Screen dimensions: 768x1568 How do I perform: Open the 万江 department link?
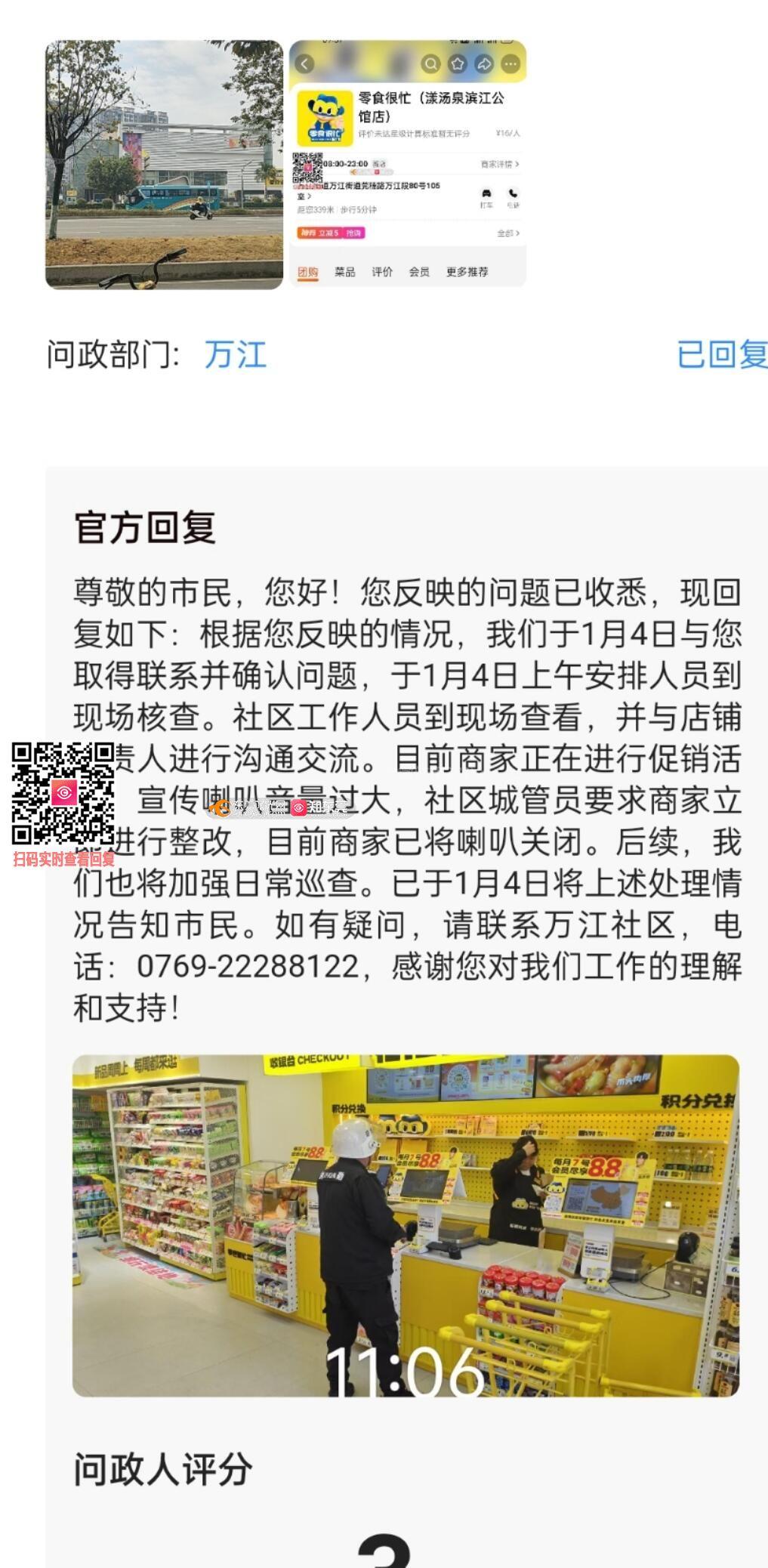[236, 354]
